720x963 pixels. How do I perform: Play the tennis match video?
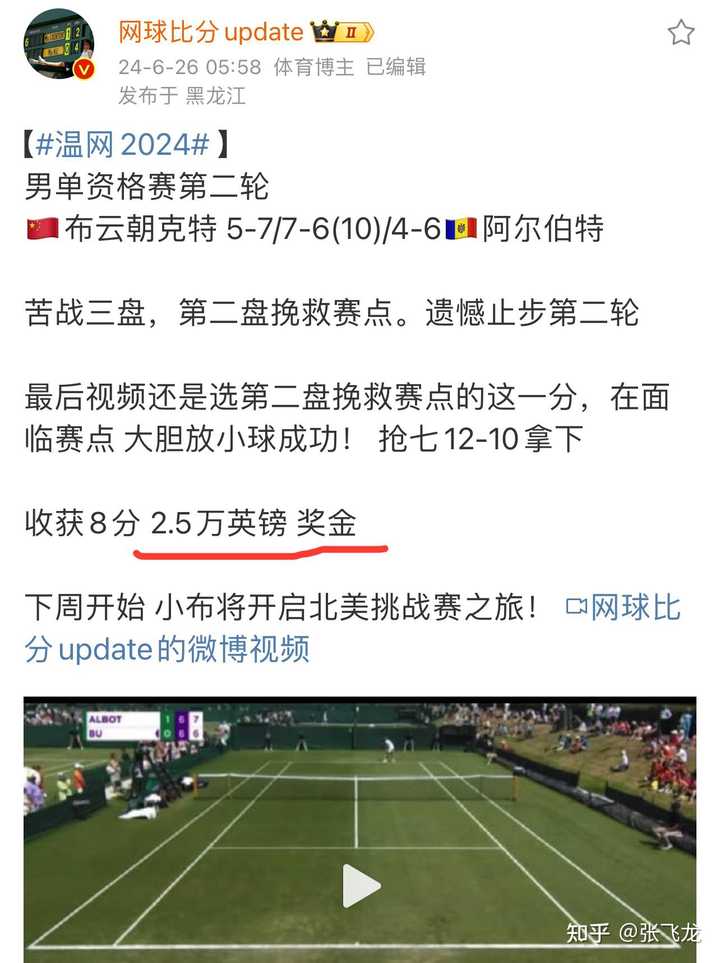tap(360, 885)
